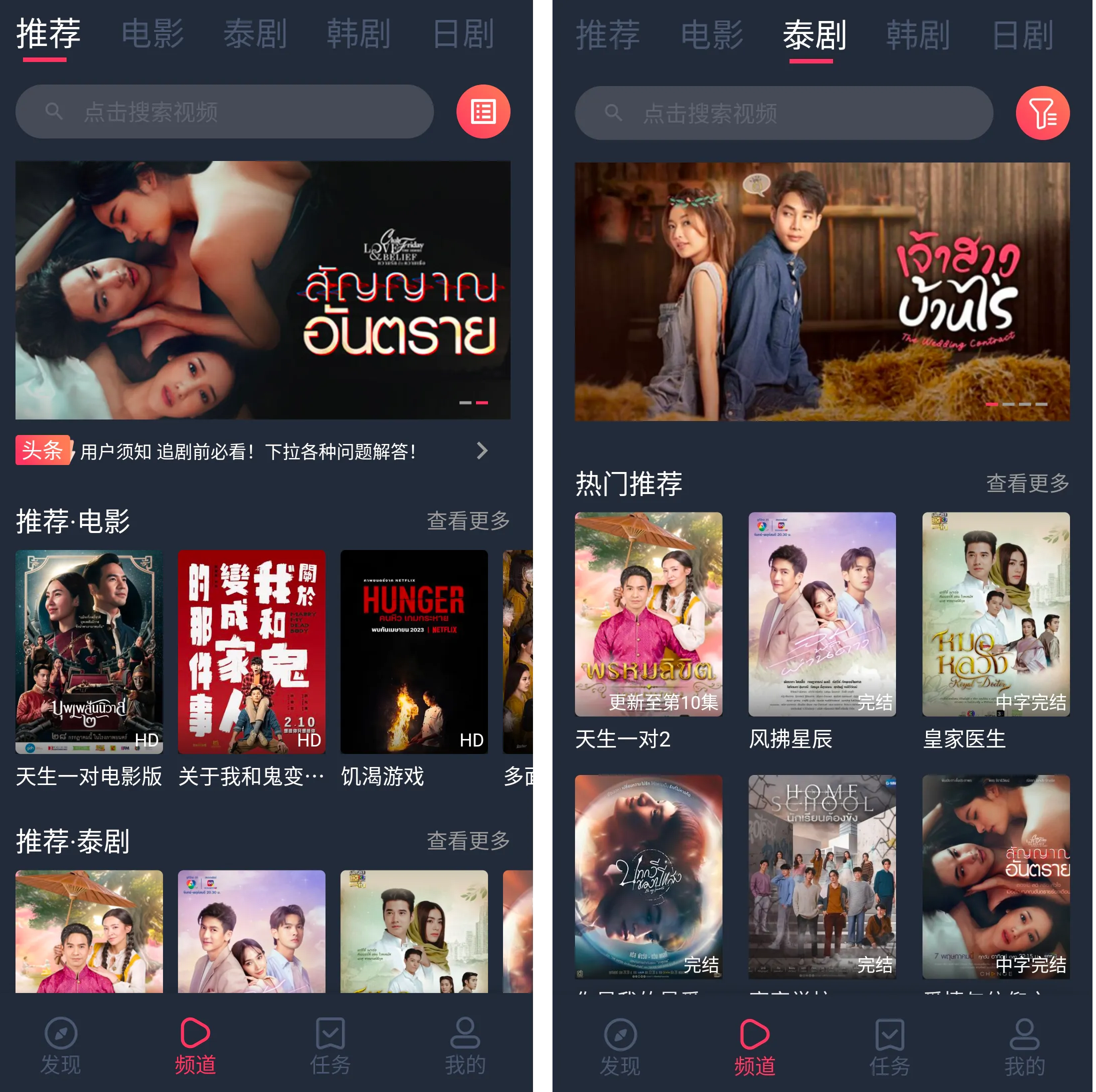
Task: View more under 推荐·泰剧
Action: [468, 840]
